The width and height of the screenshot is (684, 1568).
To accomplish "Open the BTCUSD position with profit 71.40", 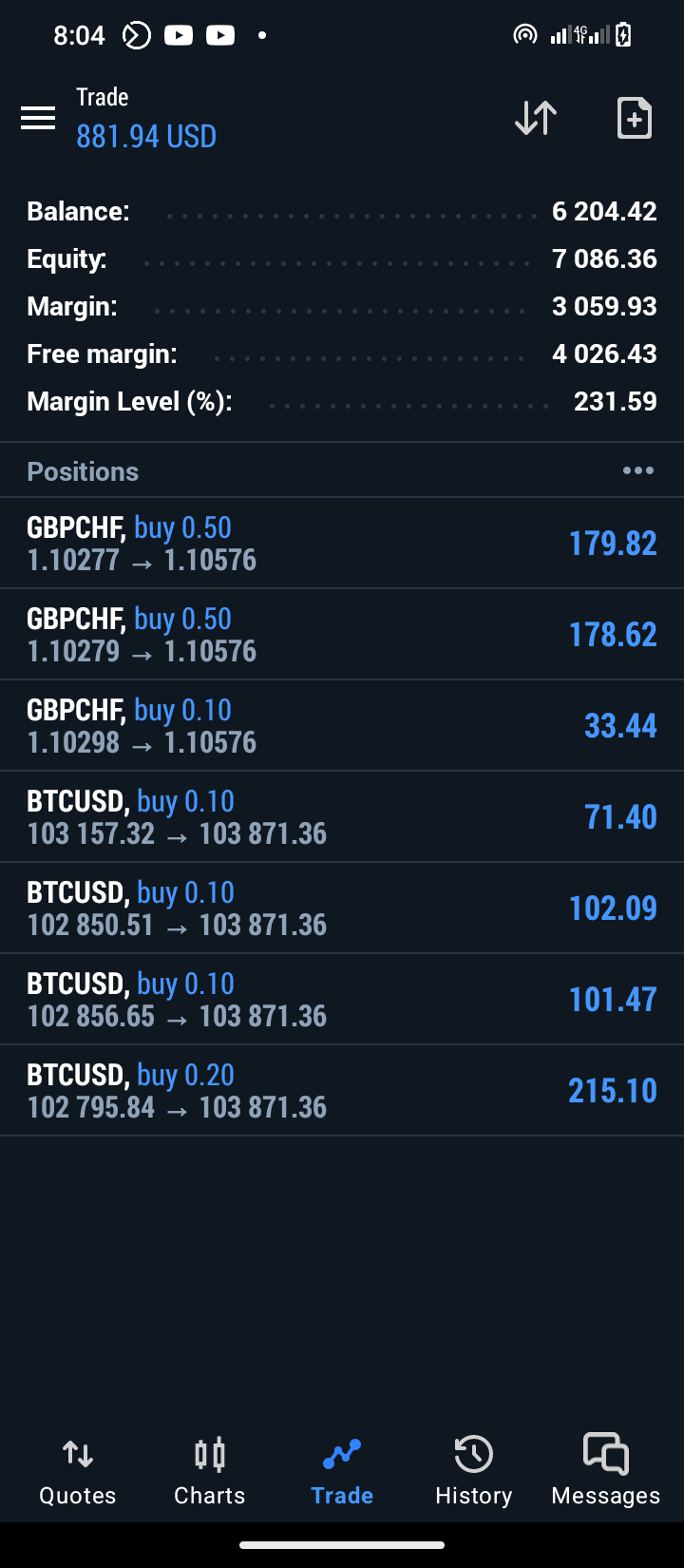I will coord(342,817).
